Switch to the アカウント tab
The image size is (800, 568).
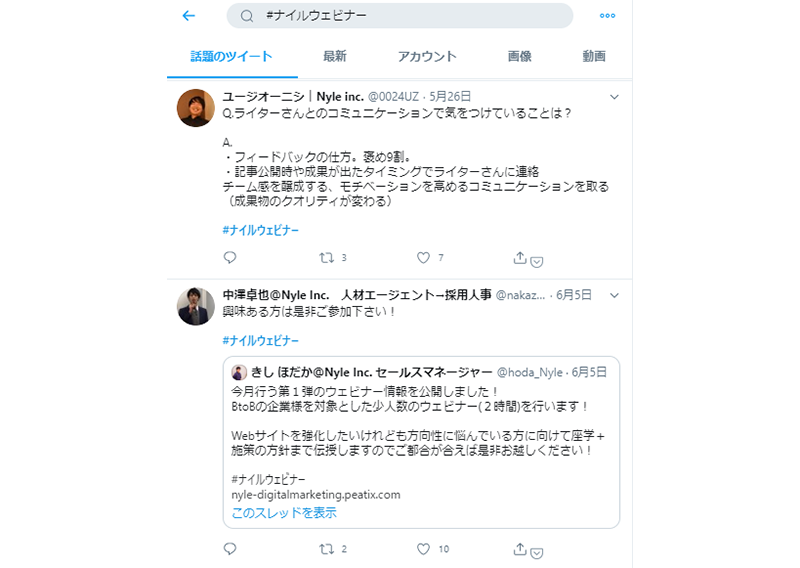pyautogui.click(x=427, y=57)
